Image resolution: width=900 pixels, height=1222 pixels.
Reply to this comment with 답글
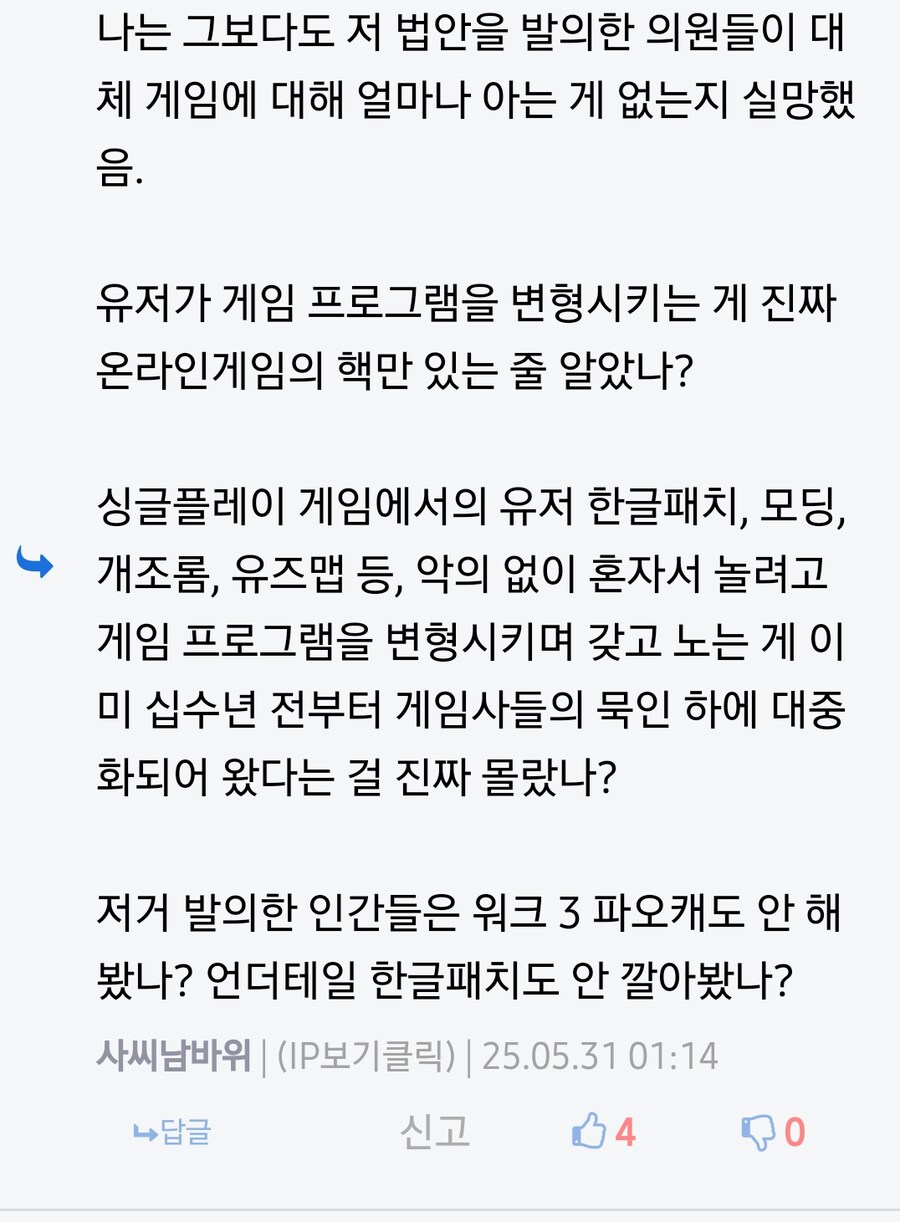172,1133
